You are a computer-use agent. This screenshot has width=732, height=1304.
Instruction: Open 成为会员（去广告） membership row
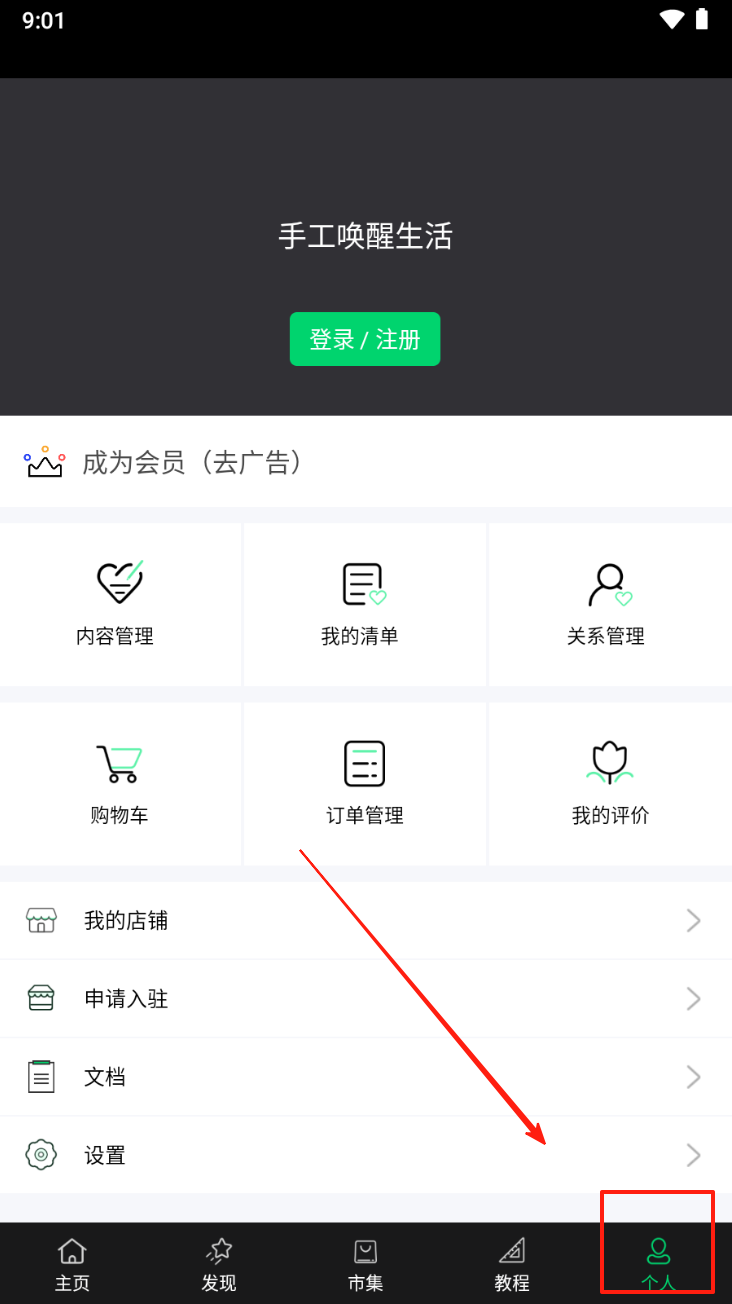click(x=365, y=462)
